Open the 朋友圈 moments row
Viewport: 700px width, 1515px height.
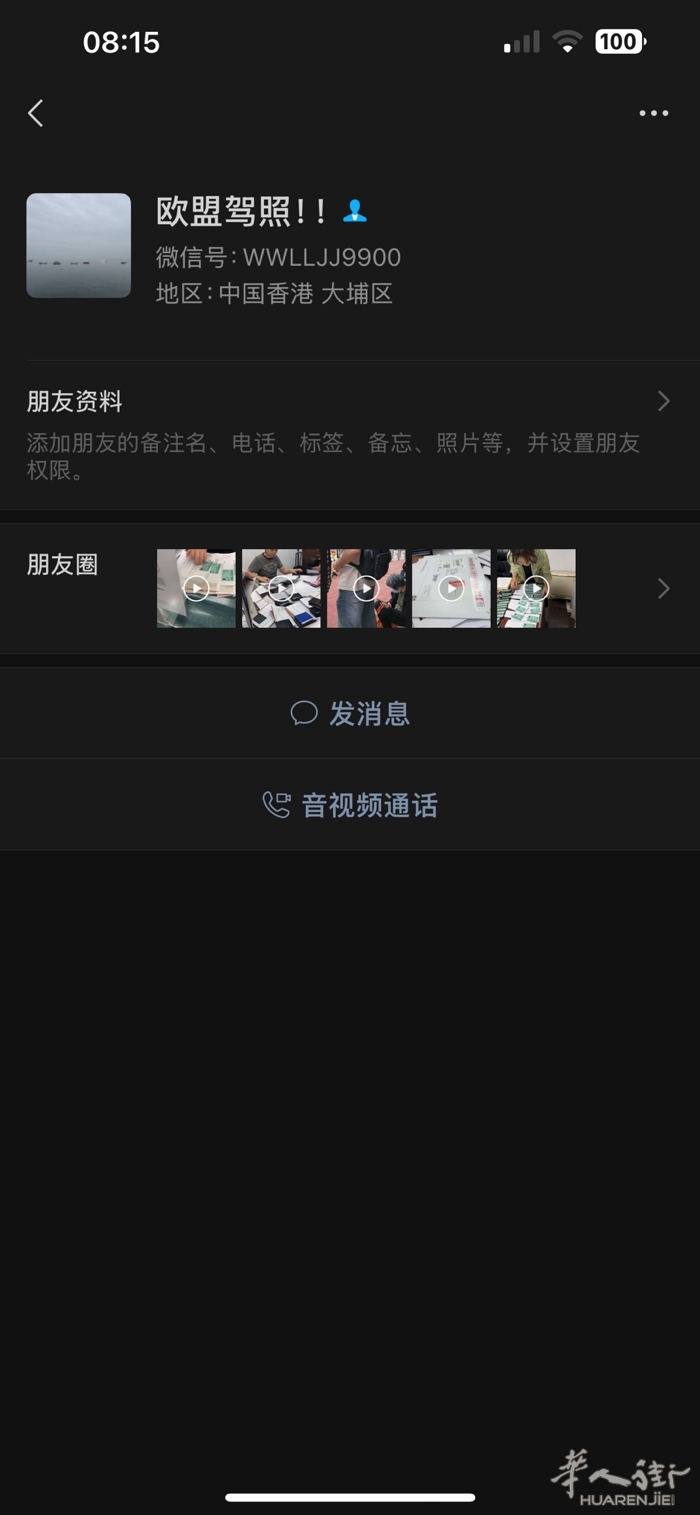click(x=348, y=588)
